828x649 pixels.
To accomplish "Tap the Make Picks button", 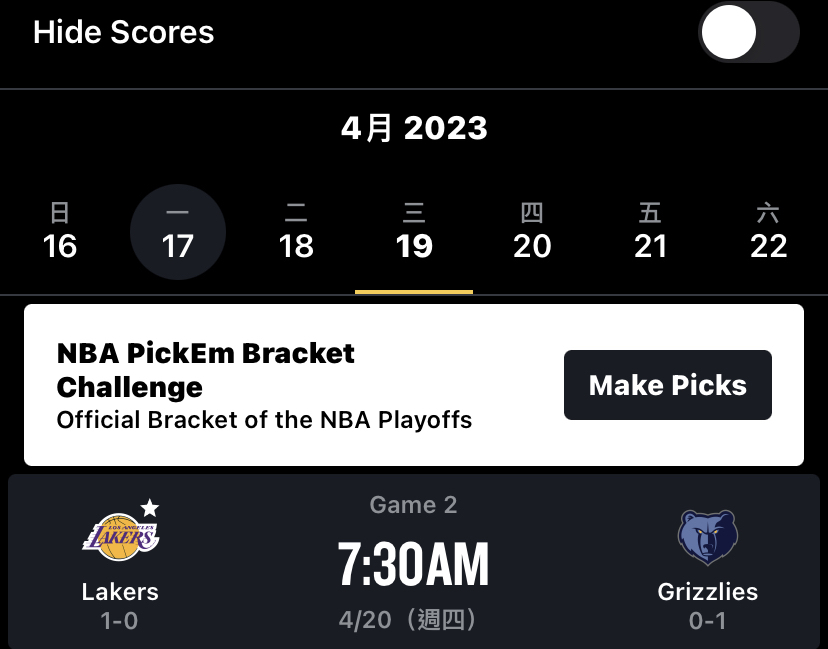I will 668,385.
